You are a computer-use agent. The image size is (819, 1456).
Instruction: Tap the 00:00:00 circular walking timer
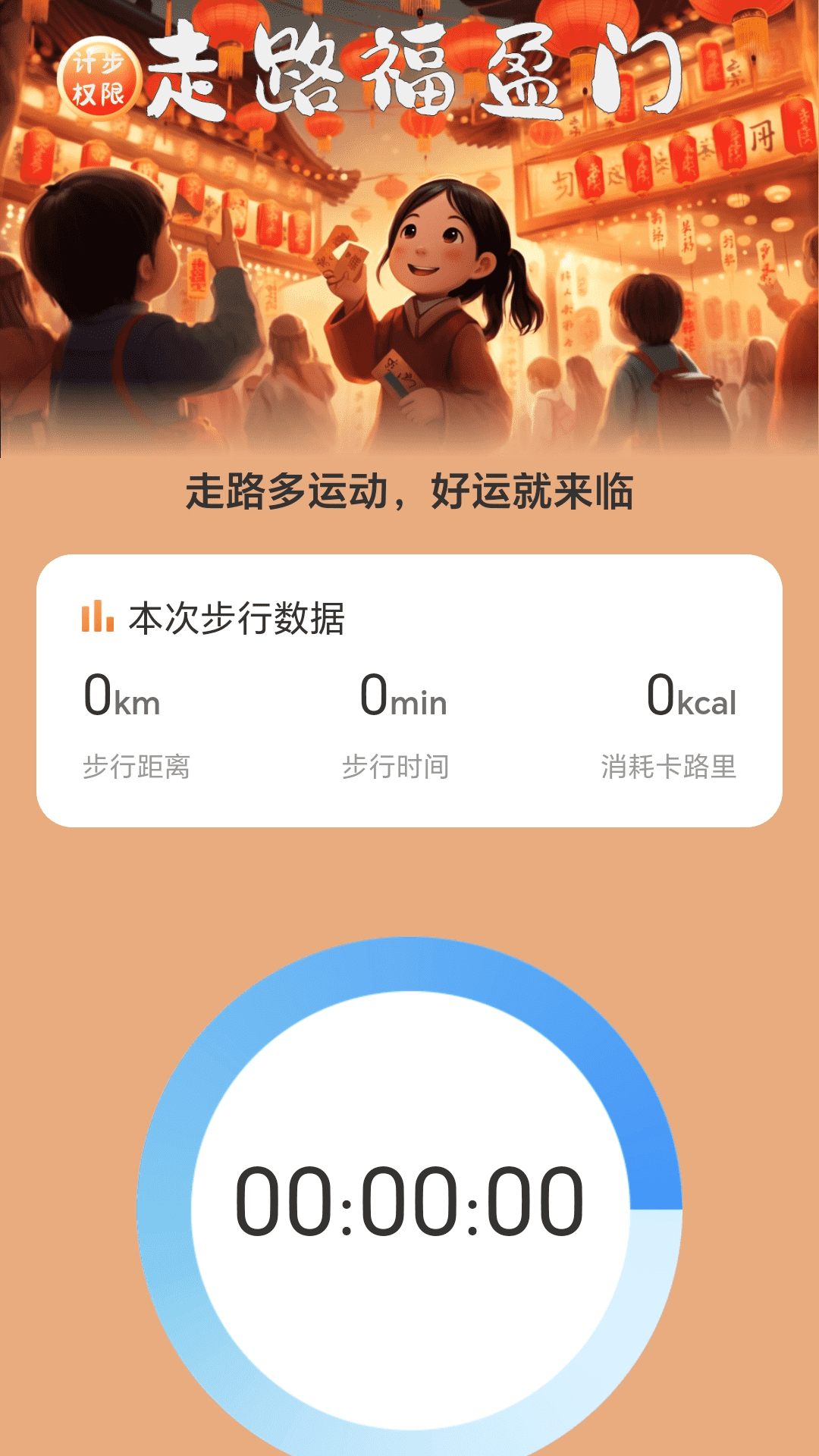(x=409, y=1203)
